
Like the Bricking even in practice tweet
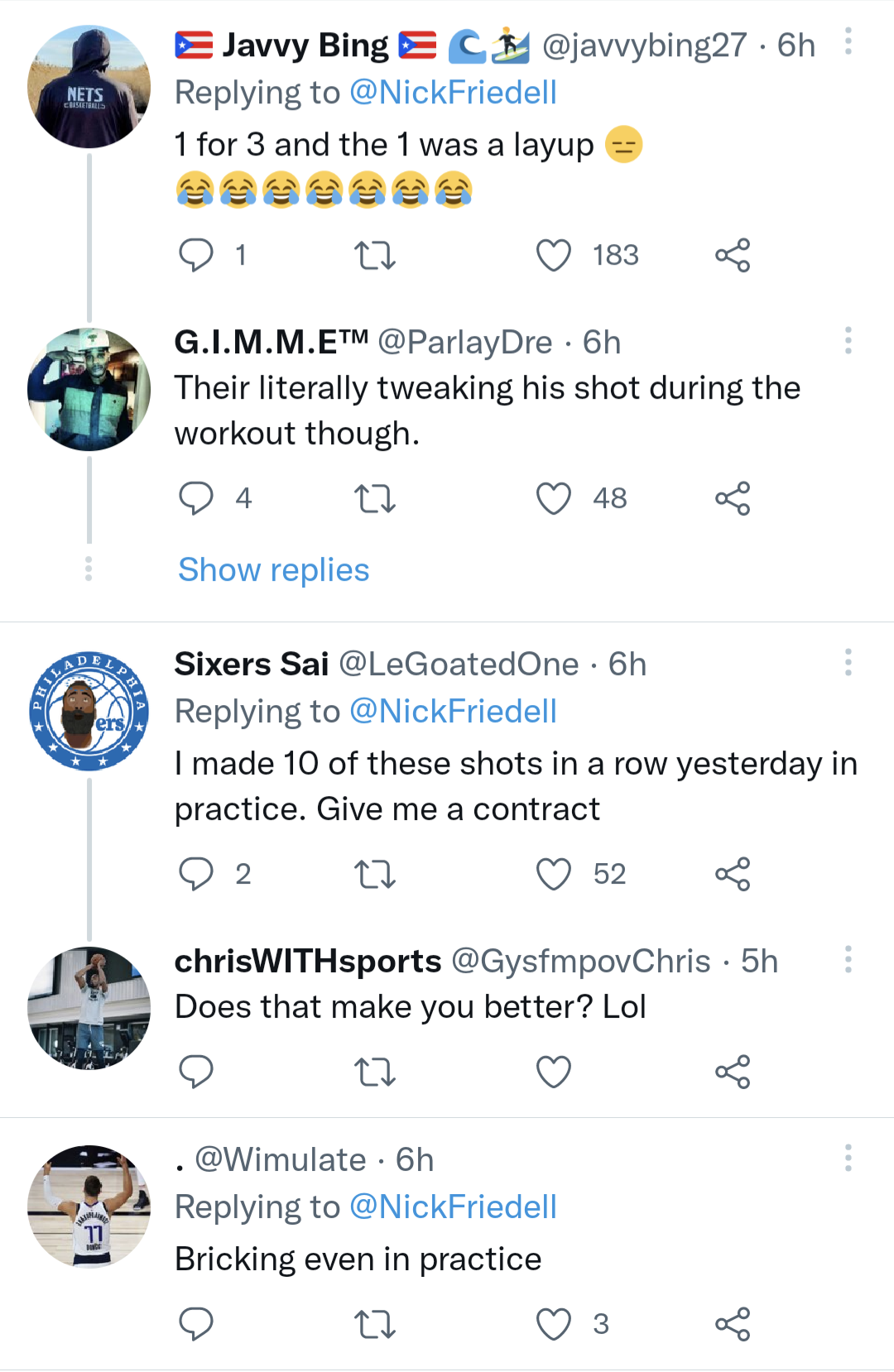pyautogui.click(x=553, y=1325)
